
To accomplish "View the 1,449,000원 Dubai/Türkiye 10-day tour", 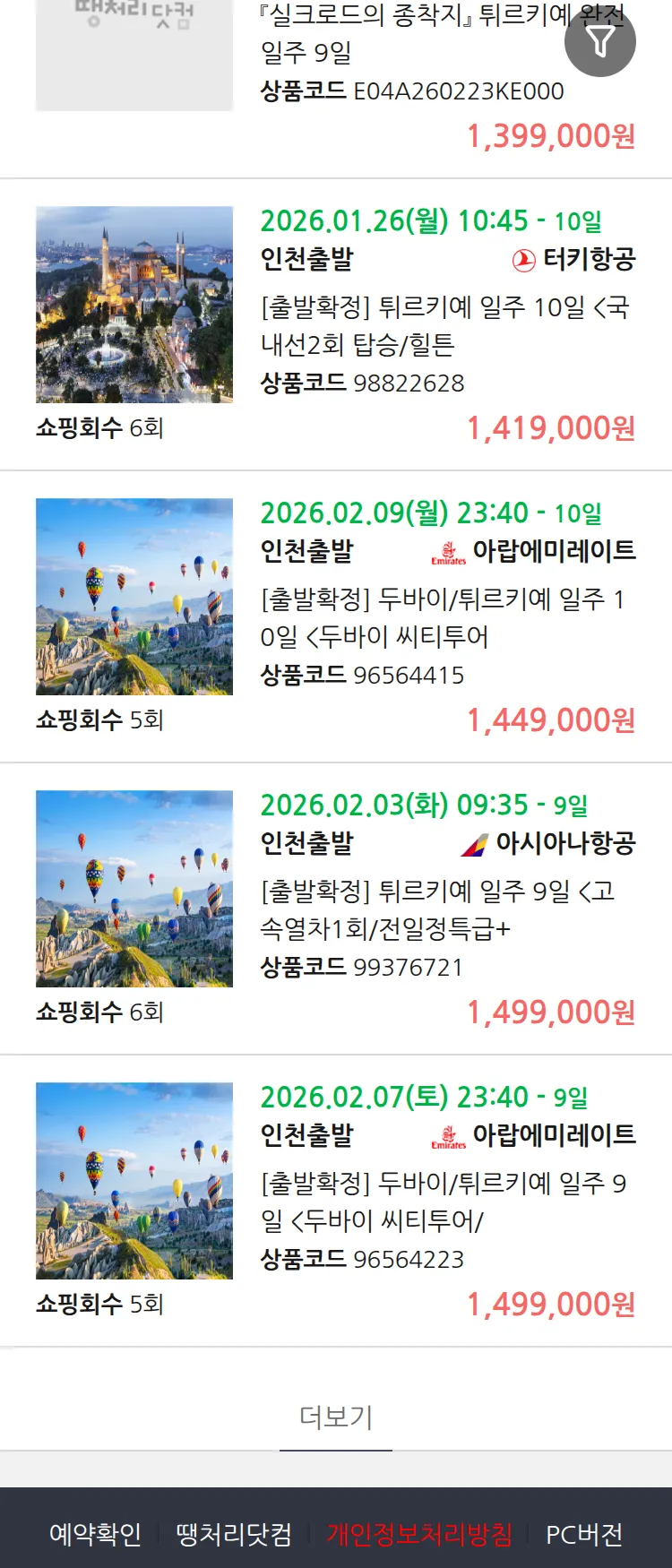I will (x=445, y=618).
